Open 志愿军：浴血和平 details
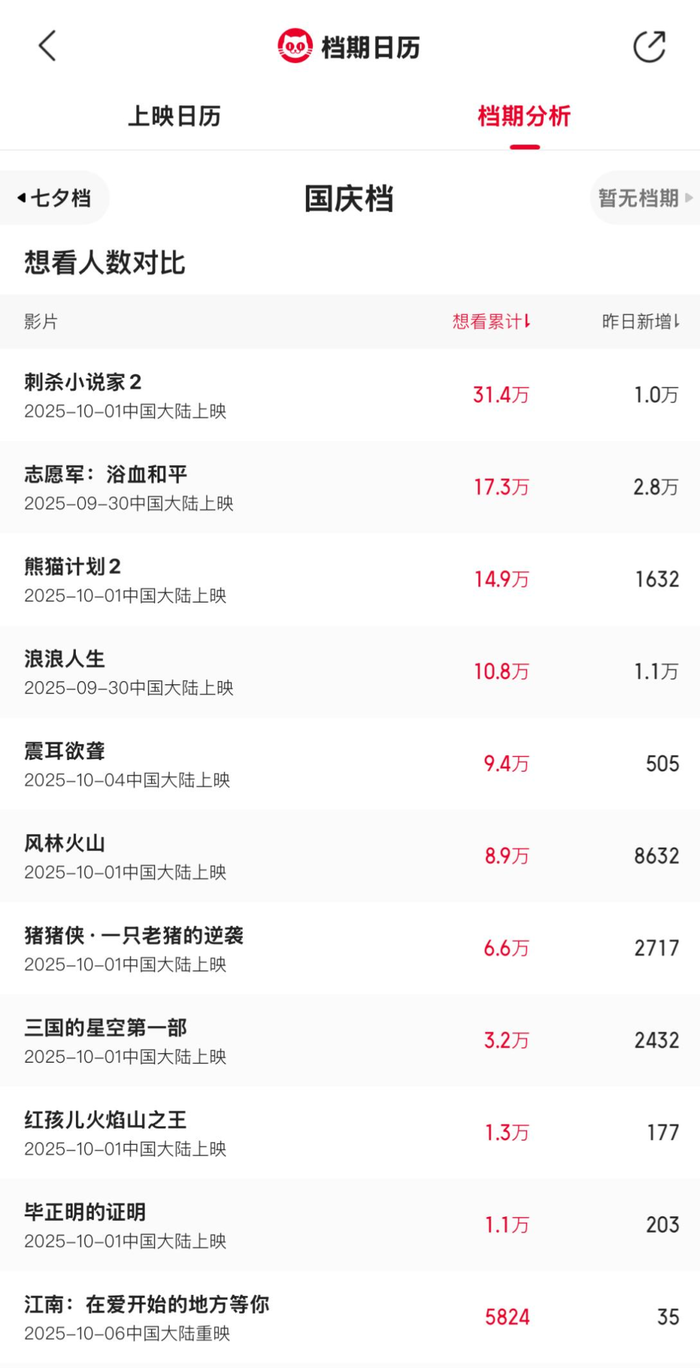Image resolution: width=700 pixels, height=1368 pixels. tap(350, 487)
